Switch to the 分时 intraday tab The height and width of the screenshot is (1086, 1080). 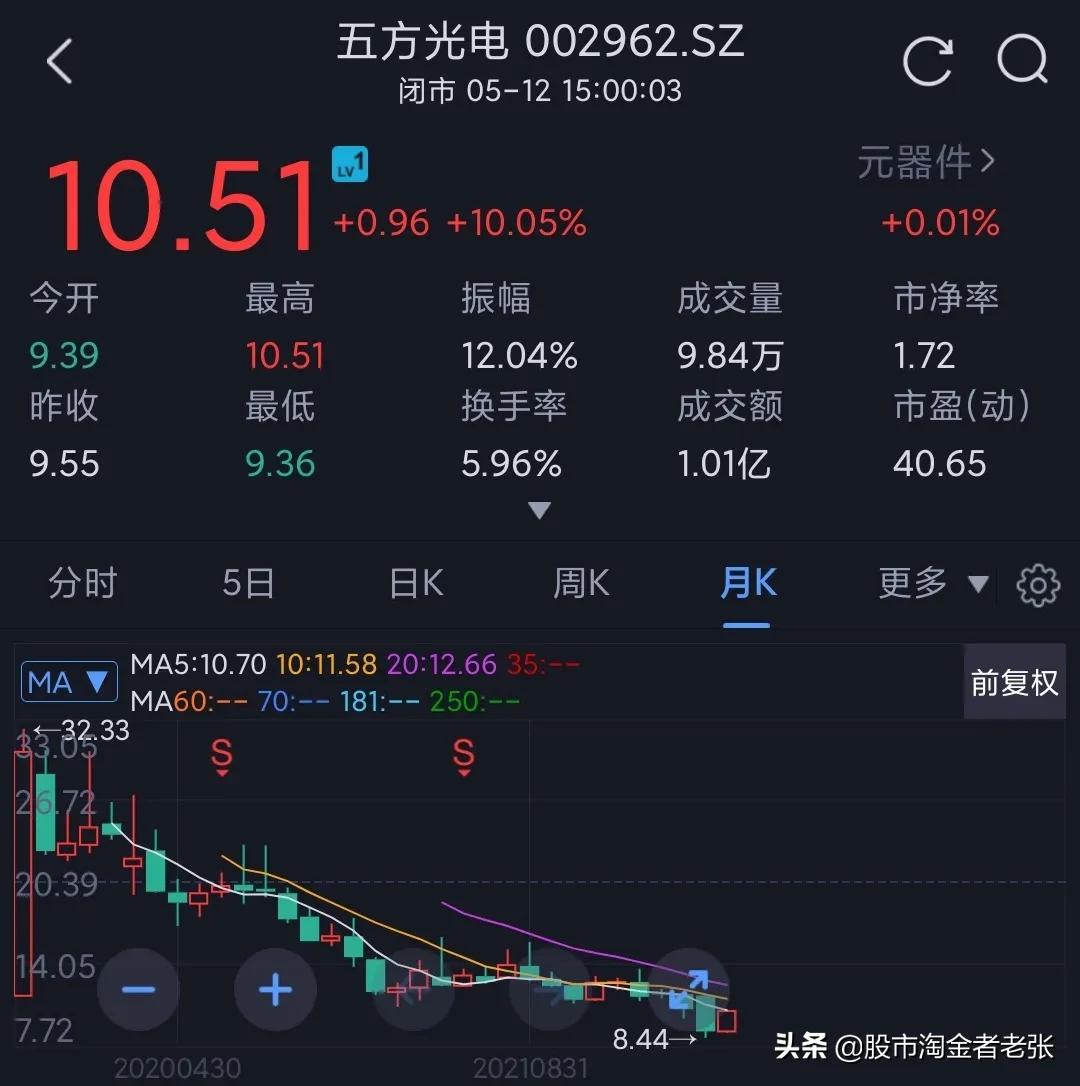pos(83,585)
